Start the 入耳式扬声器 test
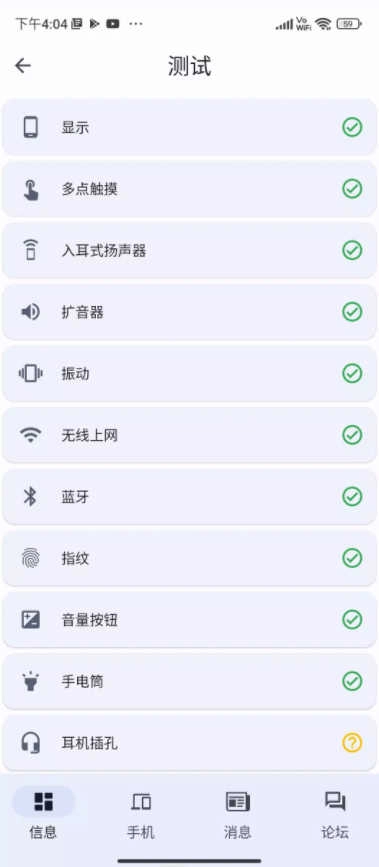The width and height of the screenshot is (379, 867). 189,251
